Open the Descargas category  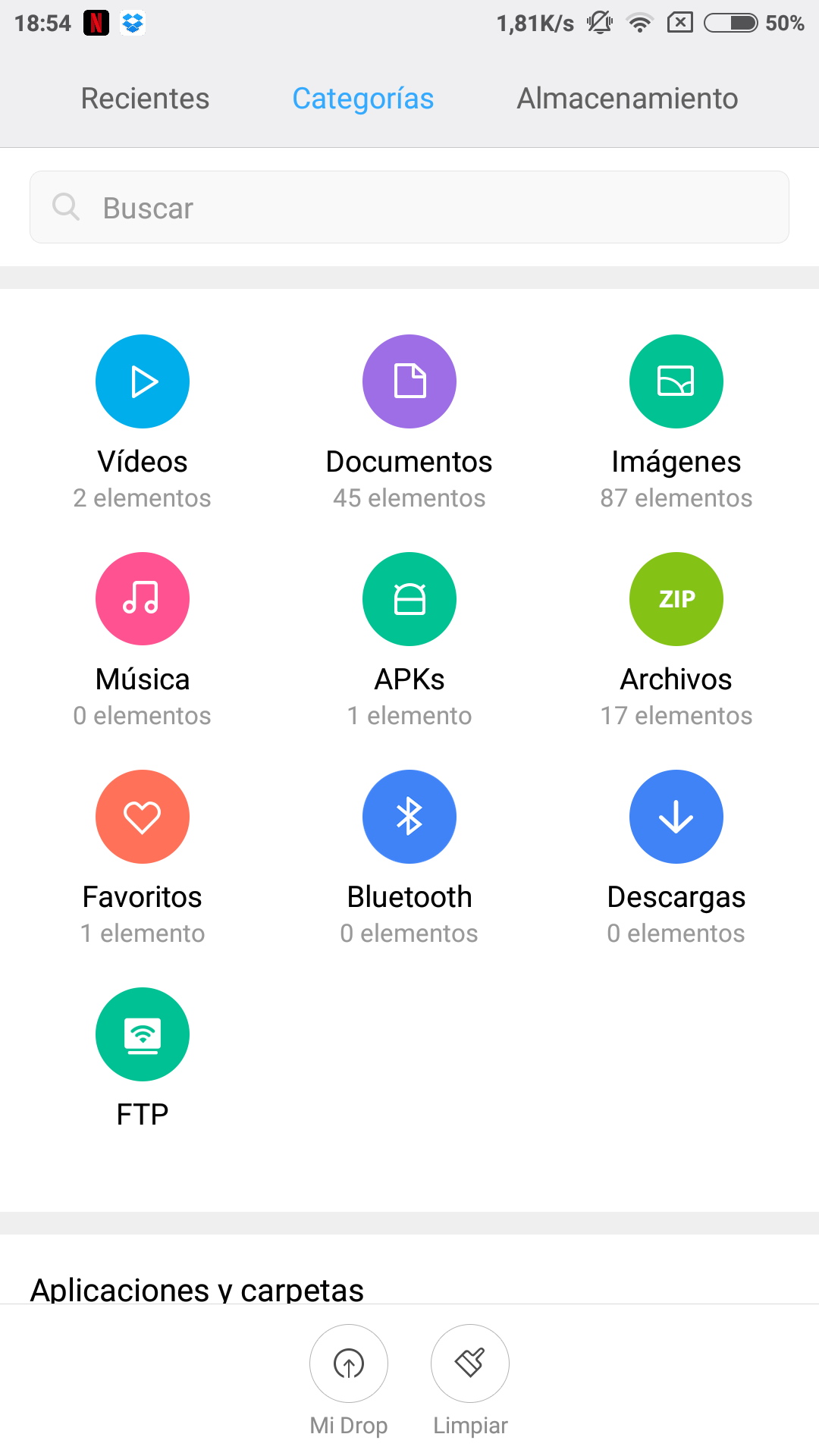(x=676, y=817)
